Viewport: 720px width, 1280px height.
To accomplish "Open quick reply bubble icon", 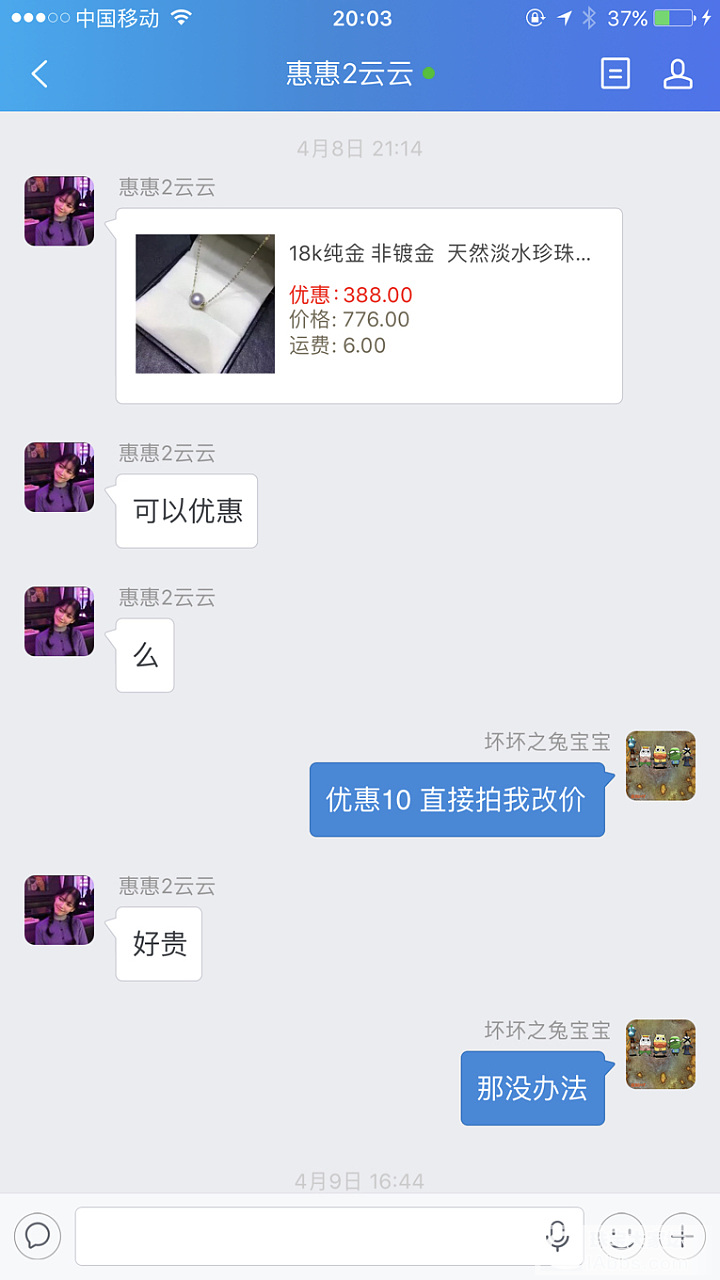I will point(38,1236).
